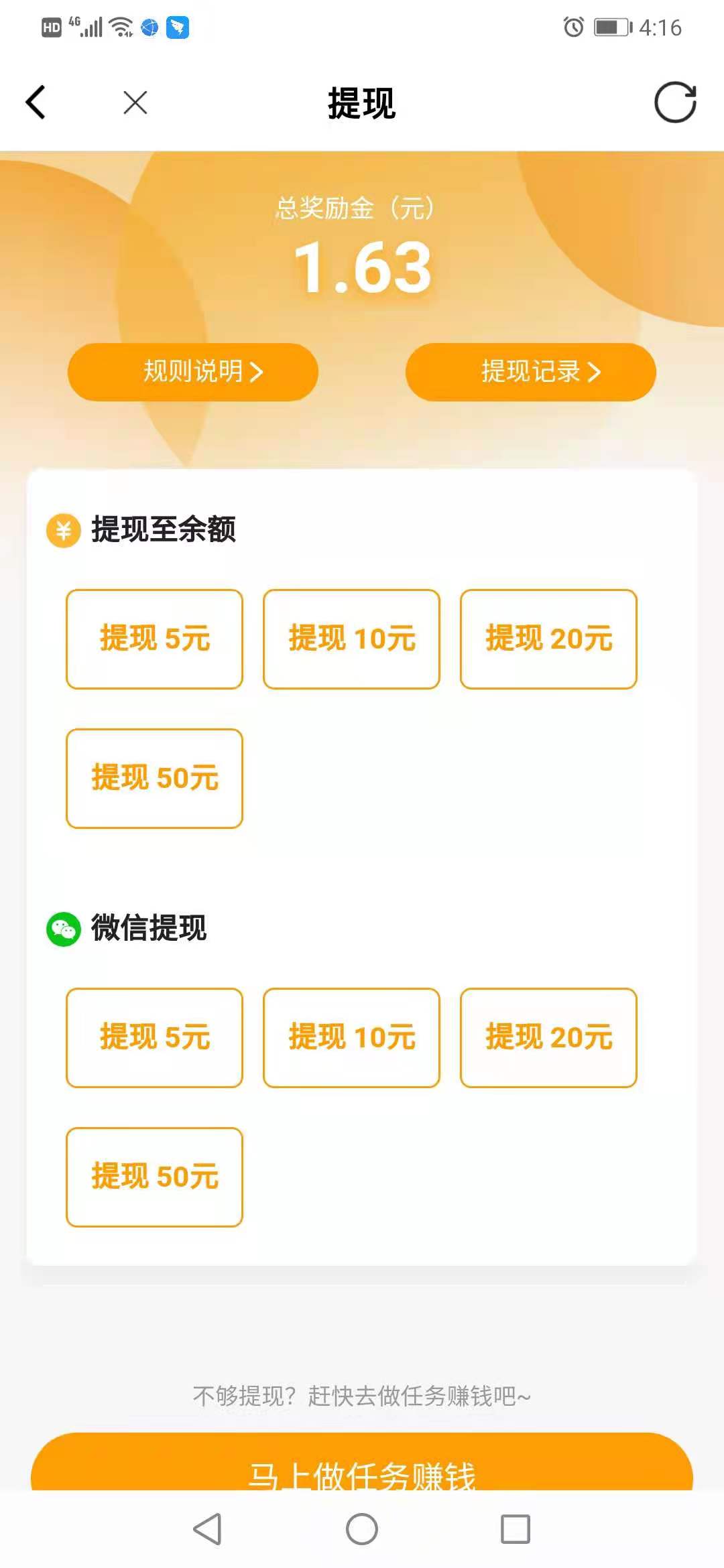This screenshot has height=1568, width=724.
Task: Select 提现 10元 under 微信提现
Action: tap(351, 1038)
